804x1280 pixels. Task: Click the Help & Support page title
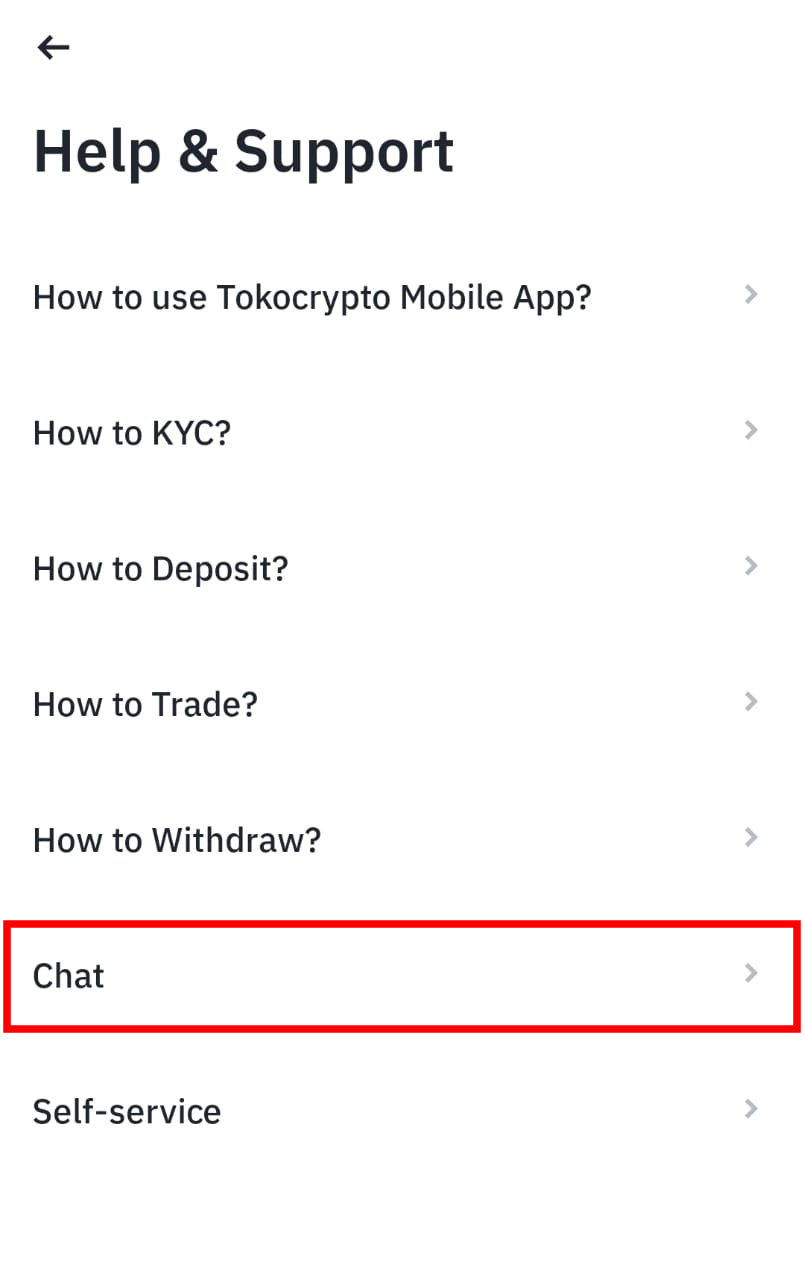click(244, 150)
